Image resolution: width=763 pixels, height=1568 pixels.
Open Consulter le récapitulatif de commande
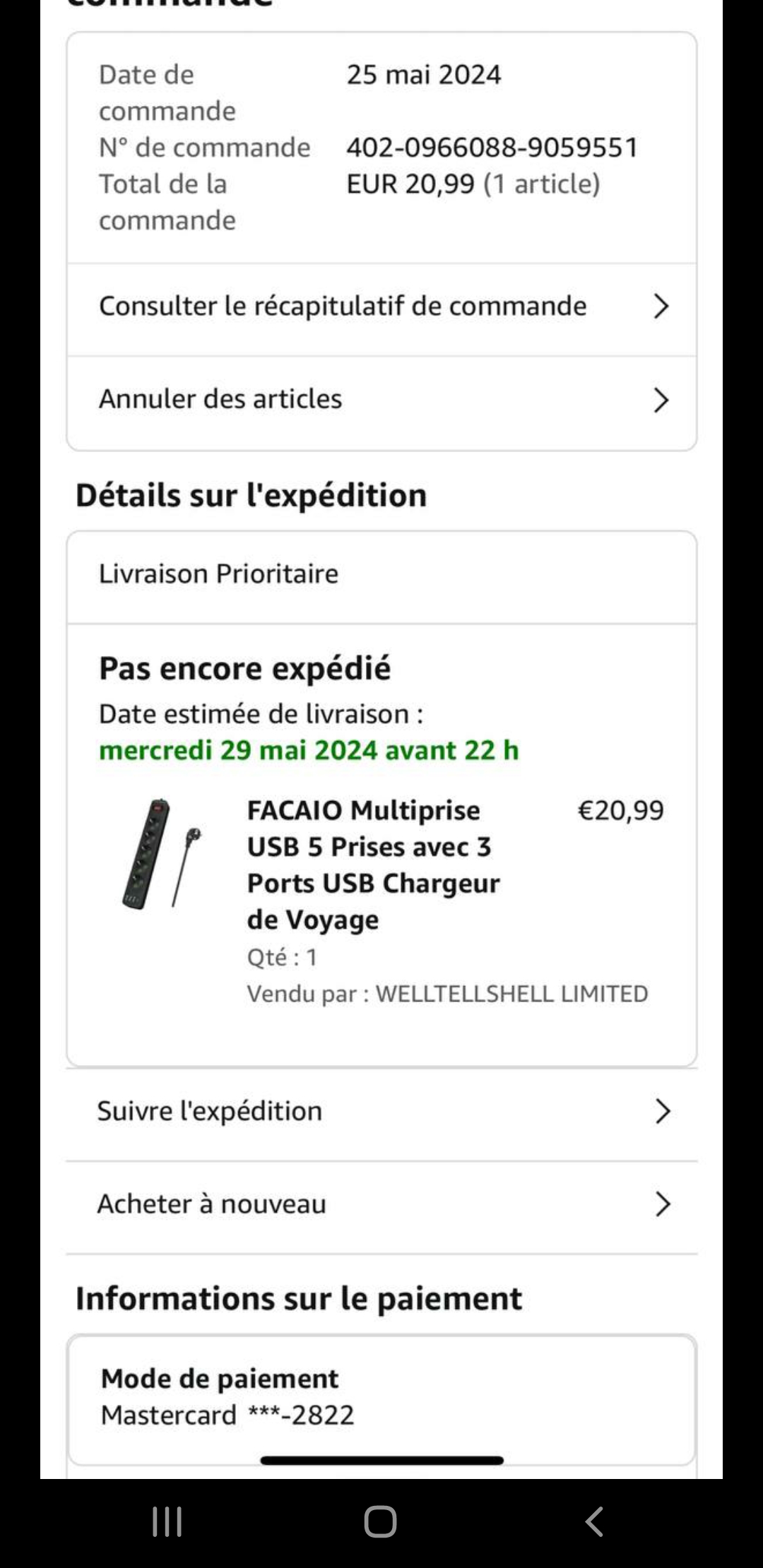coord(381,307)
